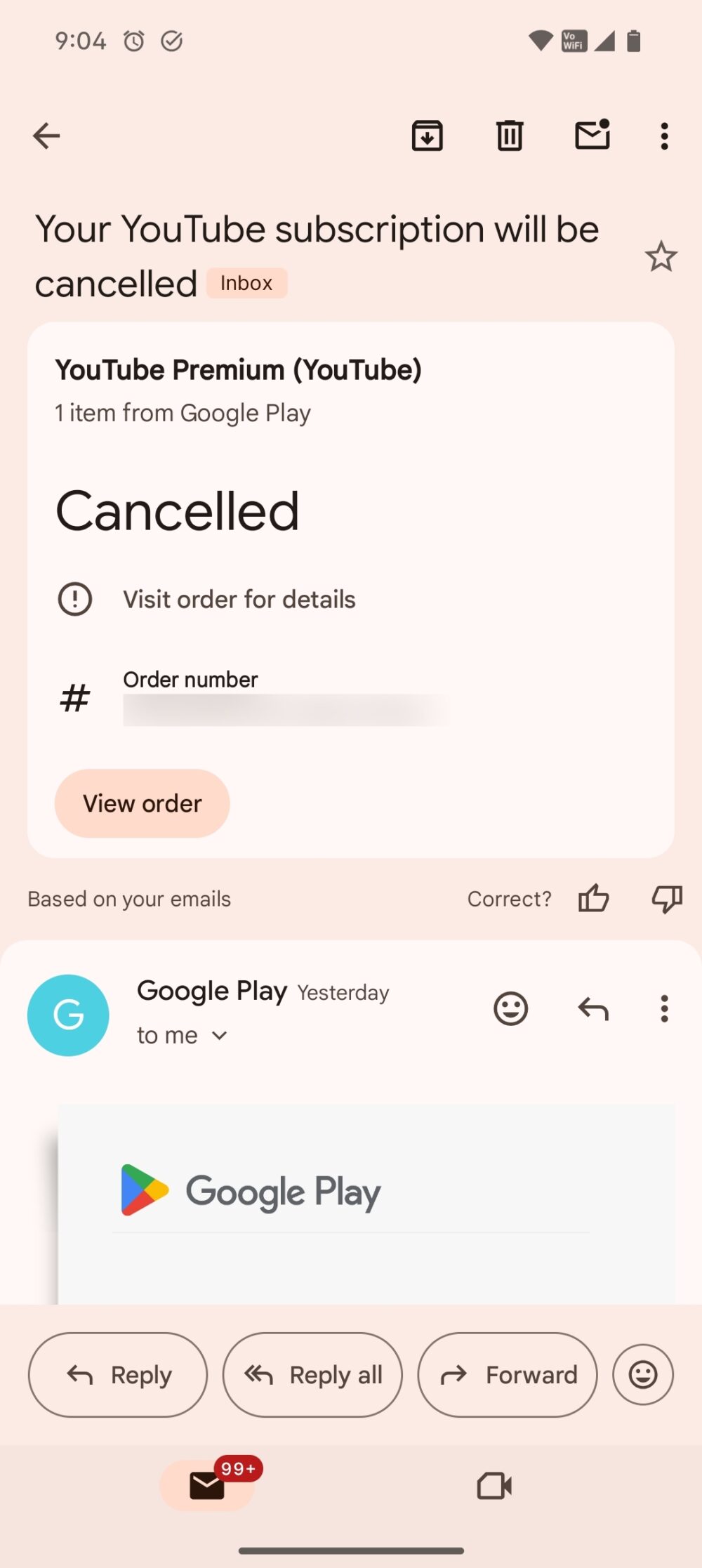Navigate back with the arrow
Screen dimensions: 702x1568
46,136
